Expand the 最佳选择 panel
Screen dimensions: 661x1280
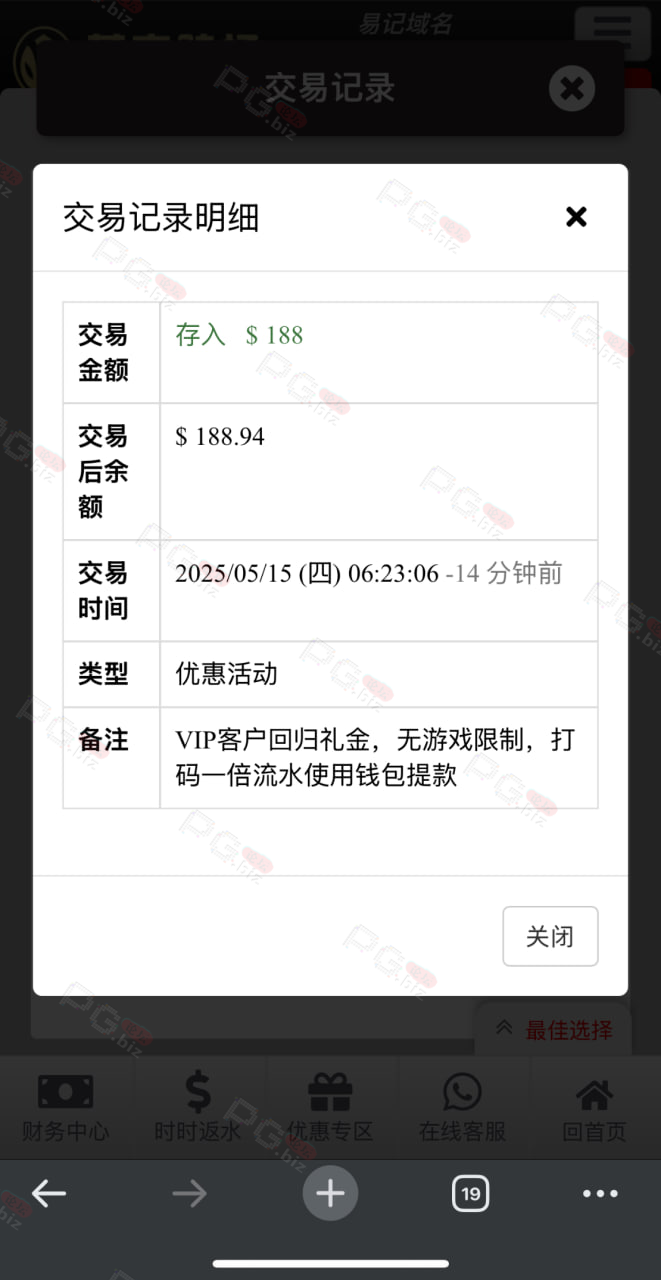click(x=554, y=1030)
